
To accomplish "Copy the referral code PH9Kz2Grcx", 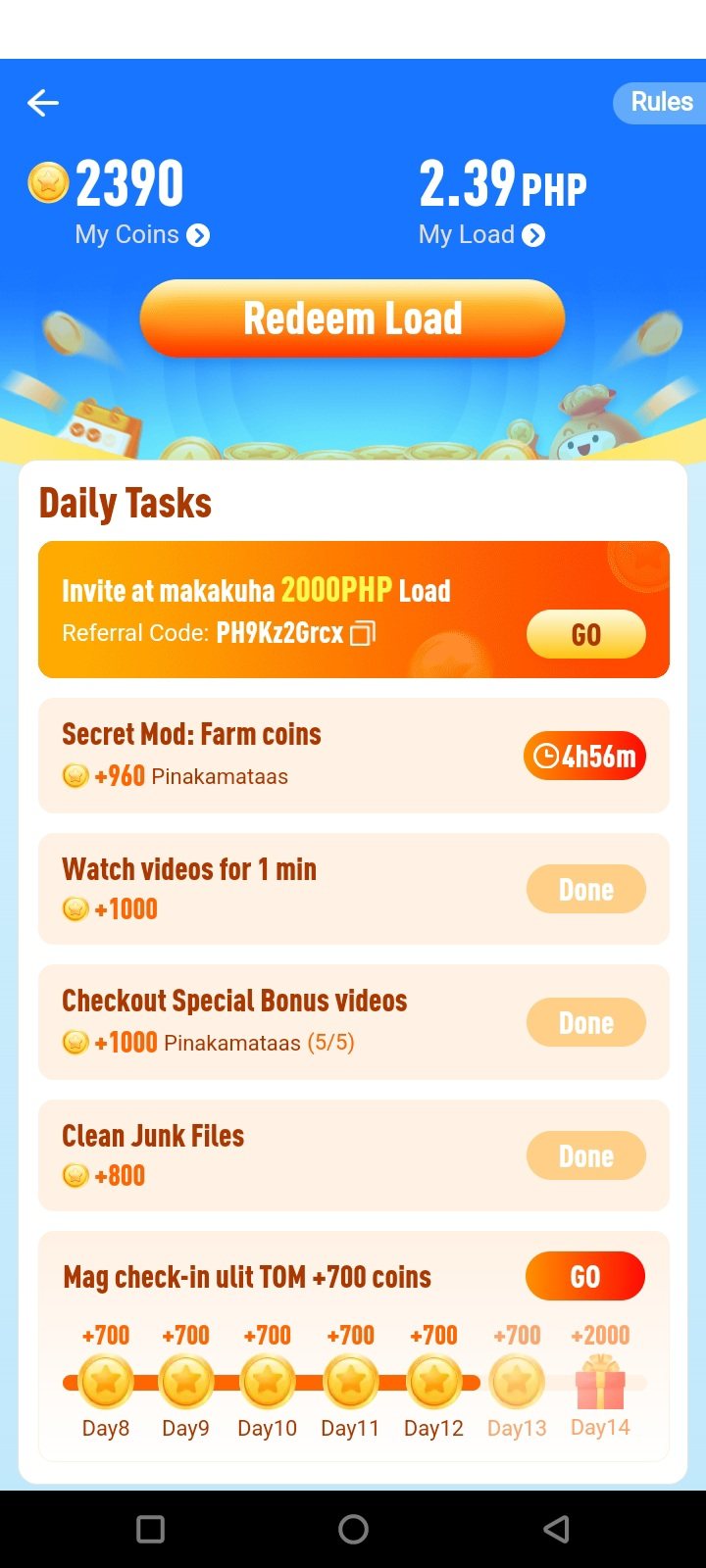I will [x=362, y=634].
